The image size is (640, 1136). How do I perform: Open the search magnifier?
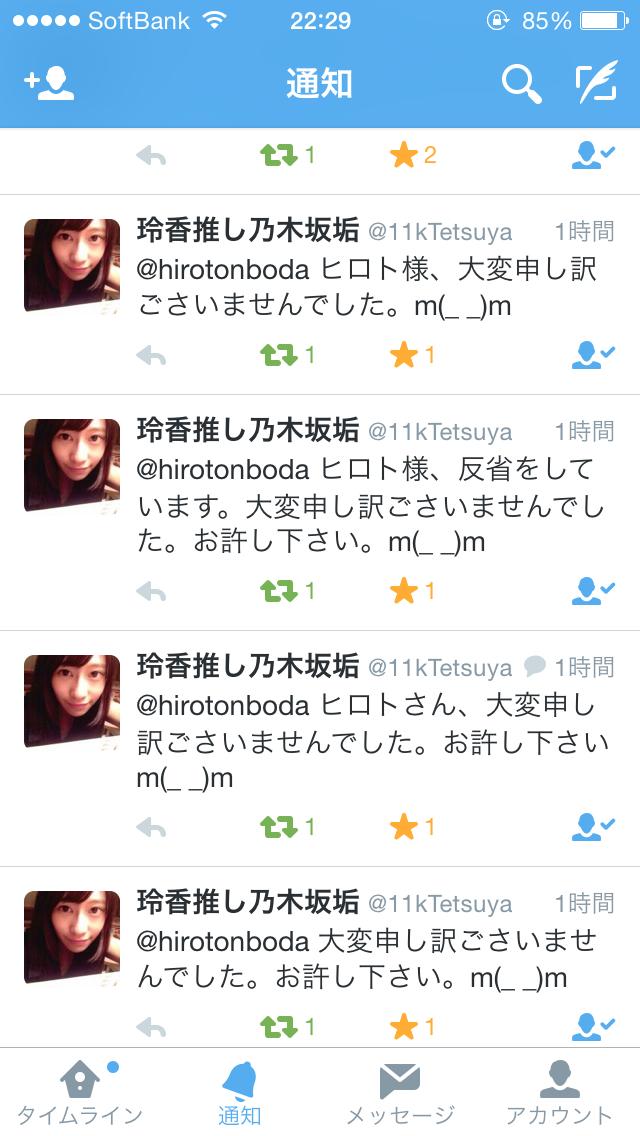coord(521,84)
